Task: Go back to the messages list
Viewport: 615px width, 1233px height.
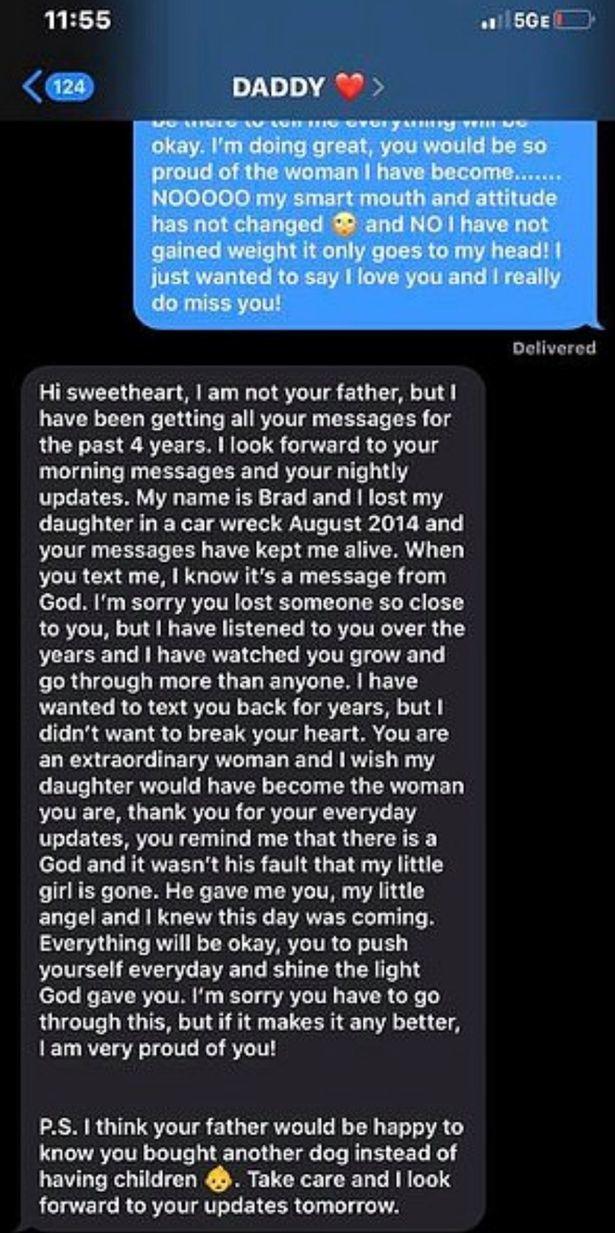Action: coord(58,88)
